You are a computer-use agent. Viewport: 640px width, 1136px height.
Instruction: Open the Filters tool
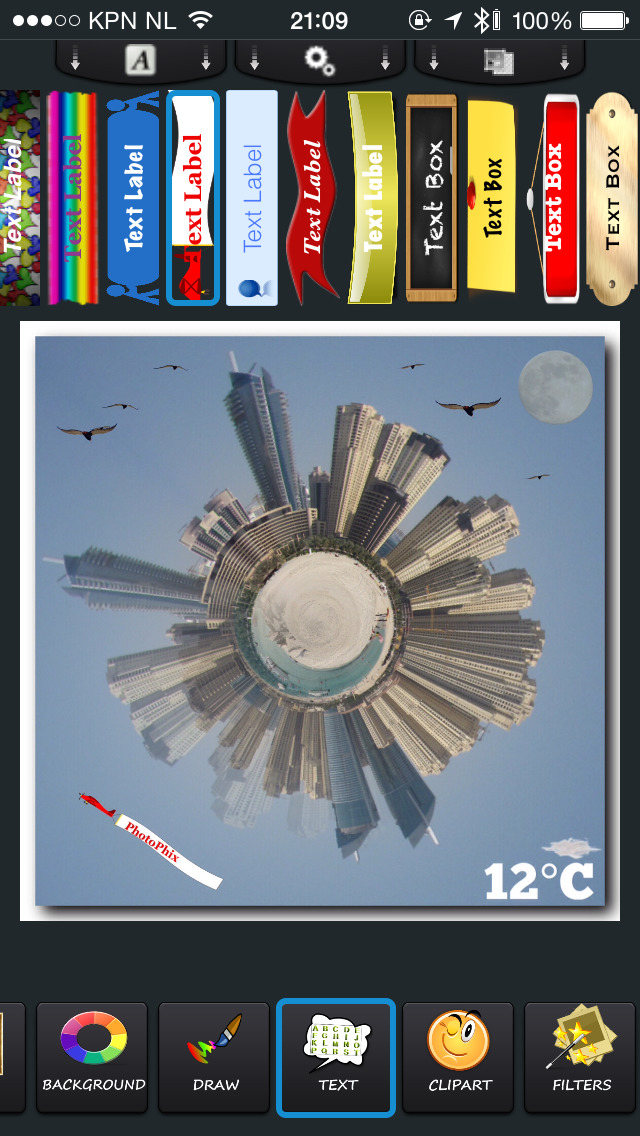pos(581,1057)
